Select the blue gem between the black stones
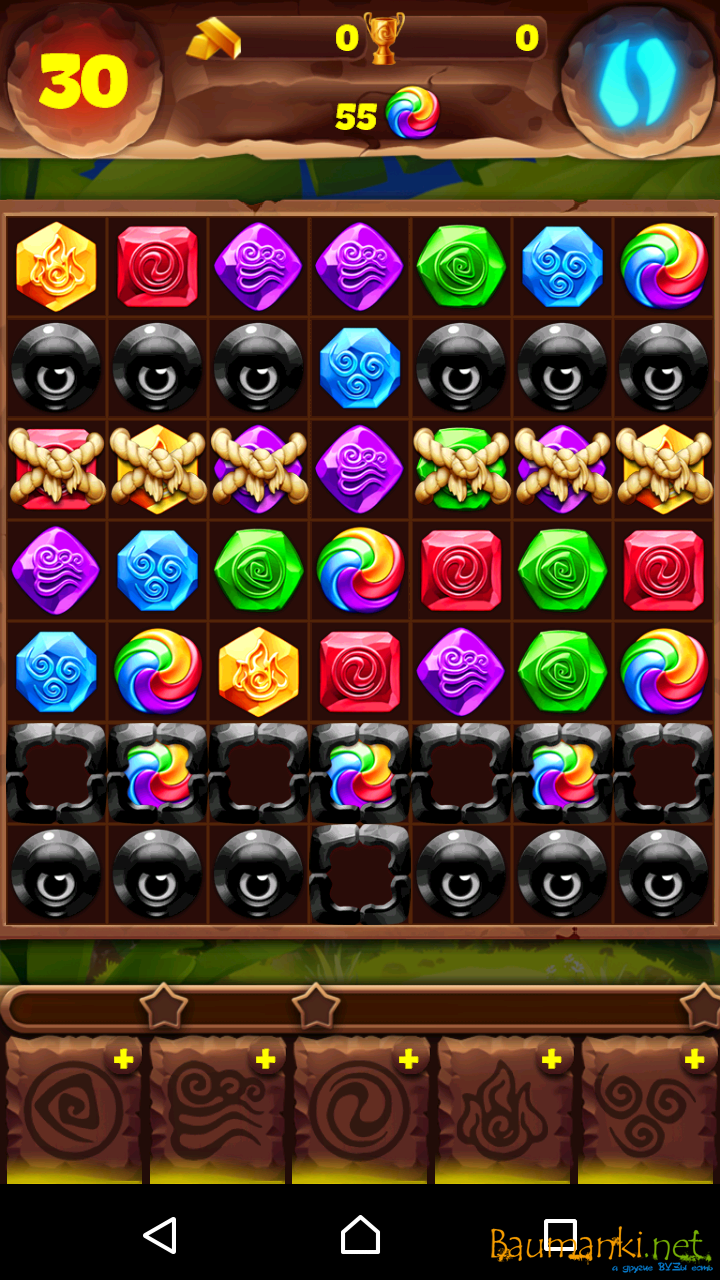Screen dimensions: 720x1280 (360, 368)
